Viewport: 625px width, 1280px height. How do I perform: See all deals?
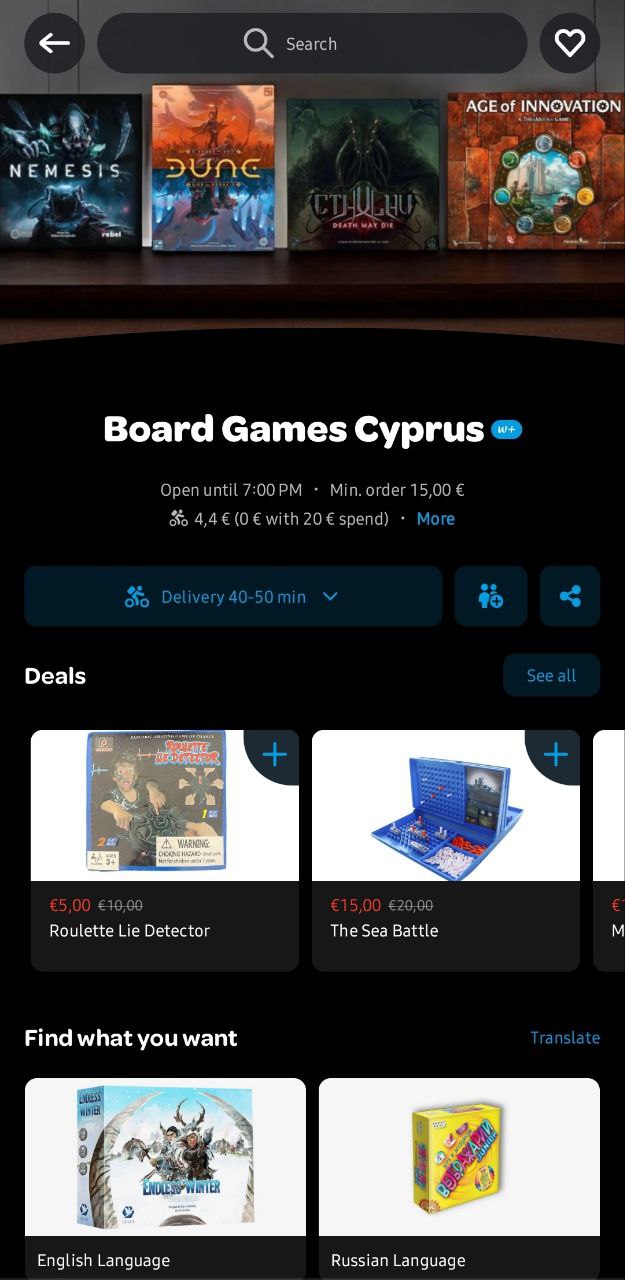[551, 676]
